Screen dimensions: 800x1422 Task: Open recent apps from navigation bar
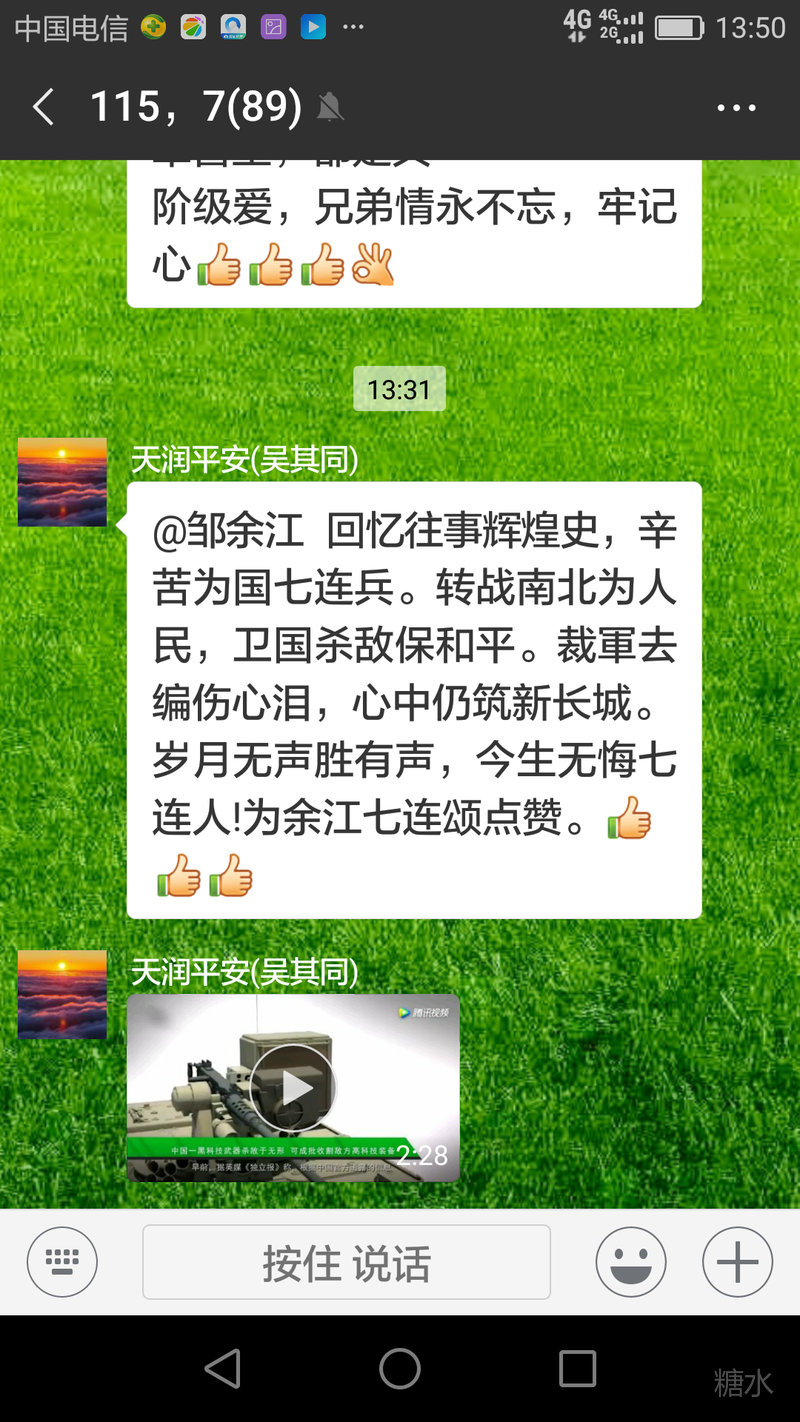[x=577, y=1368]
